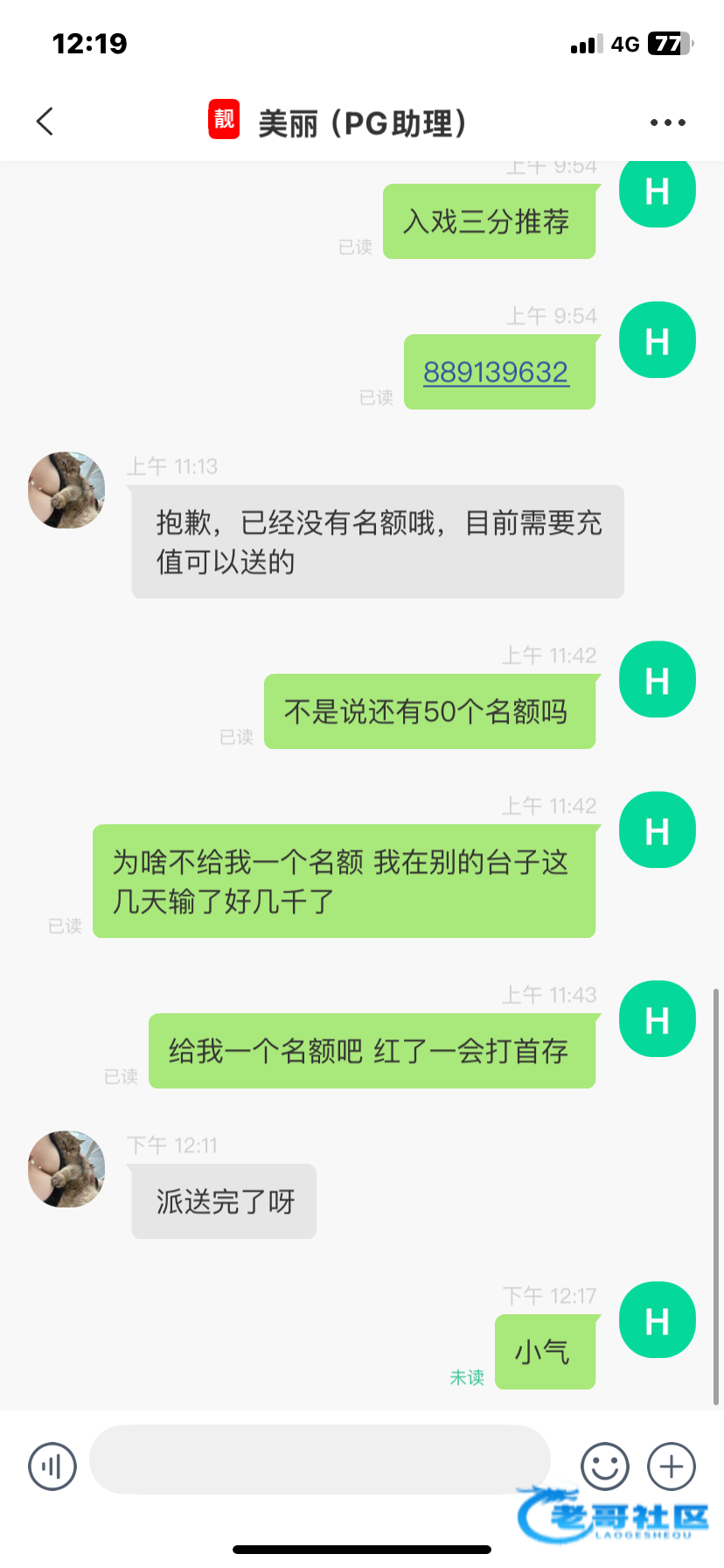Focus the message input field
The width and height of the screenshot is (724, 1568).
[320, 1459]
